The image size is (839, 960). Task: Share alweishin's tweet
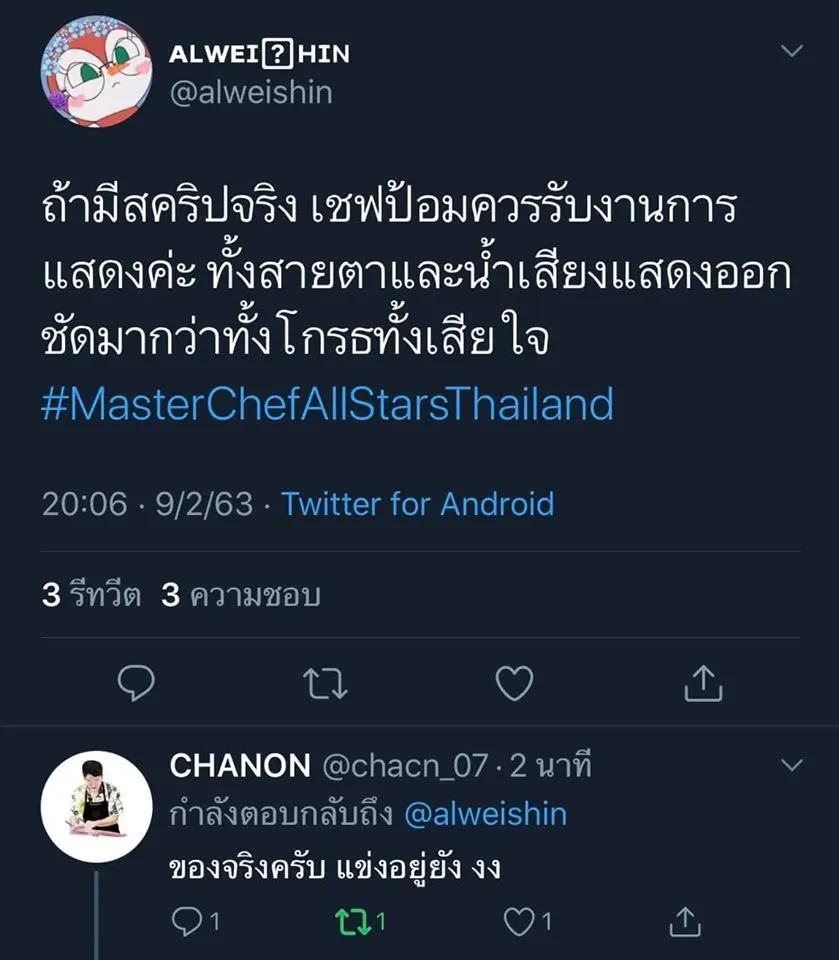pyautogui.click(x=703, y=683)
